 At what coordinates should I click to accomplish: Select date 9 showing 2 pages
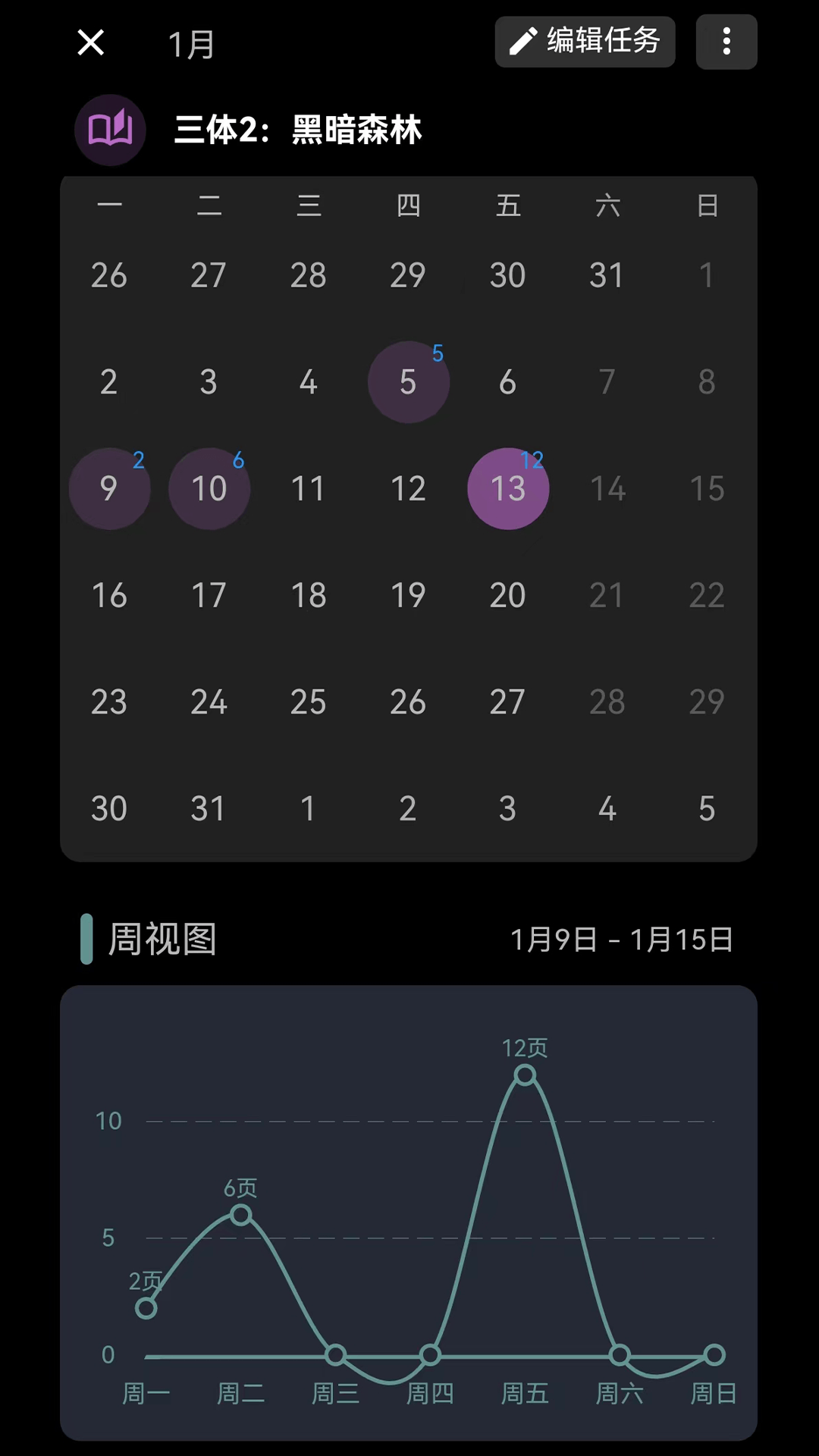point(109,489)
